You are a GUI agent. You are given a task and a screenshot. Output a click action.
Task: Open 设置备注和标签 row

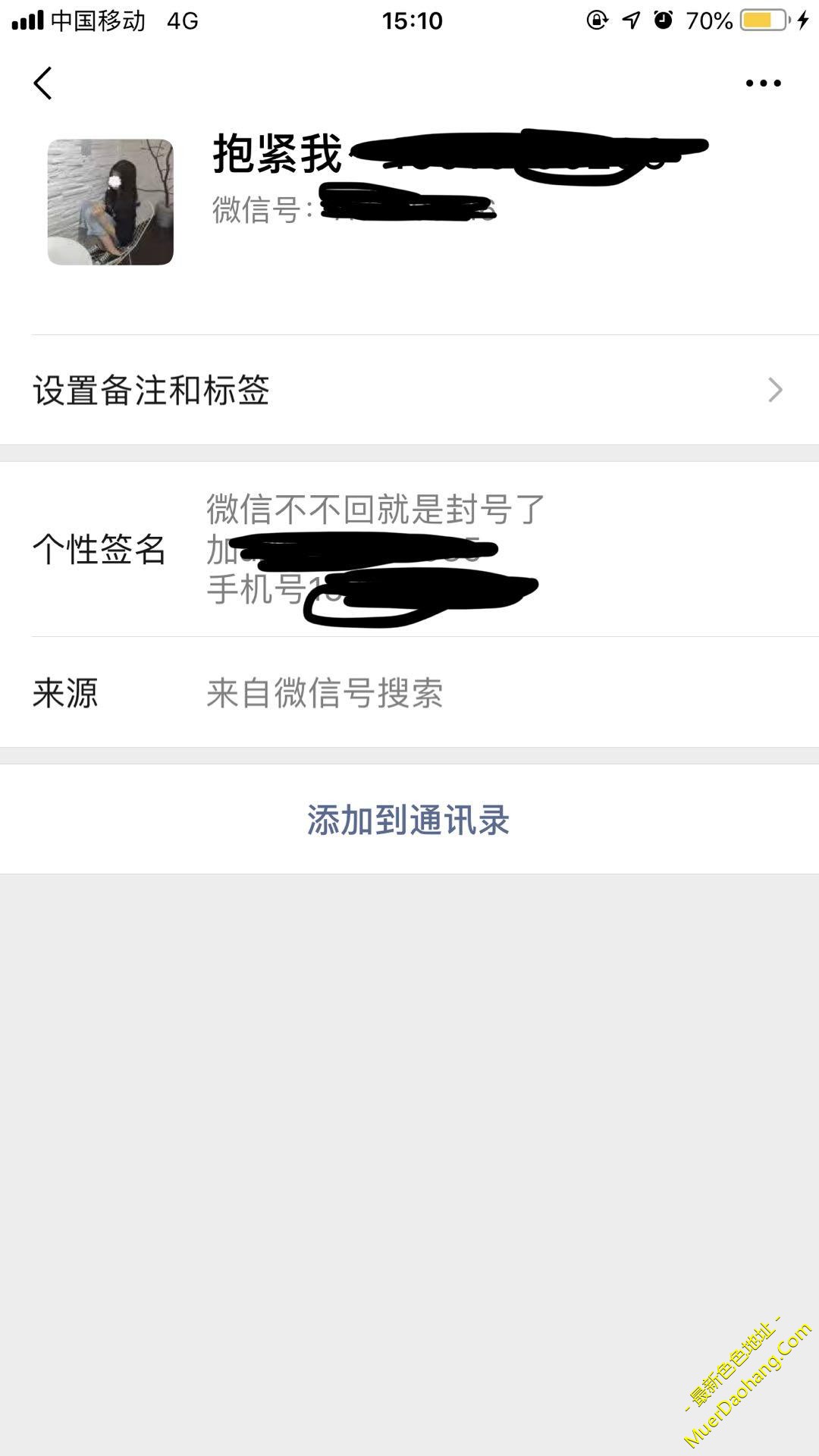tap(409, 390)
